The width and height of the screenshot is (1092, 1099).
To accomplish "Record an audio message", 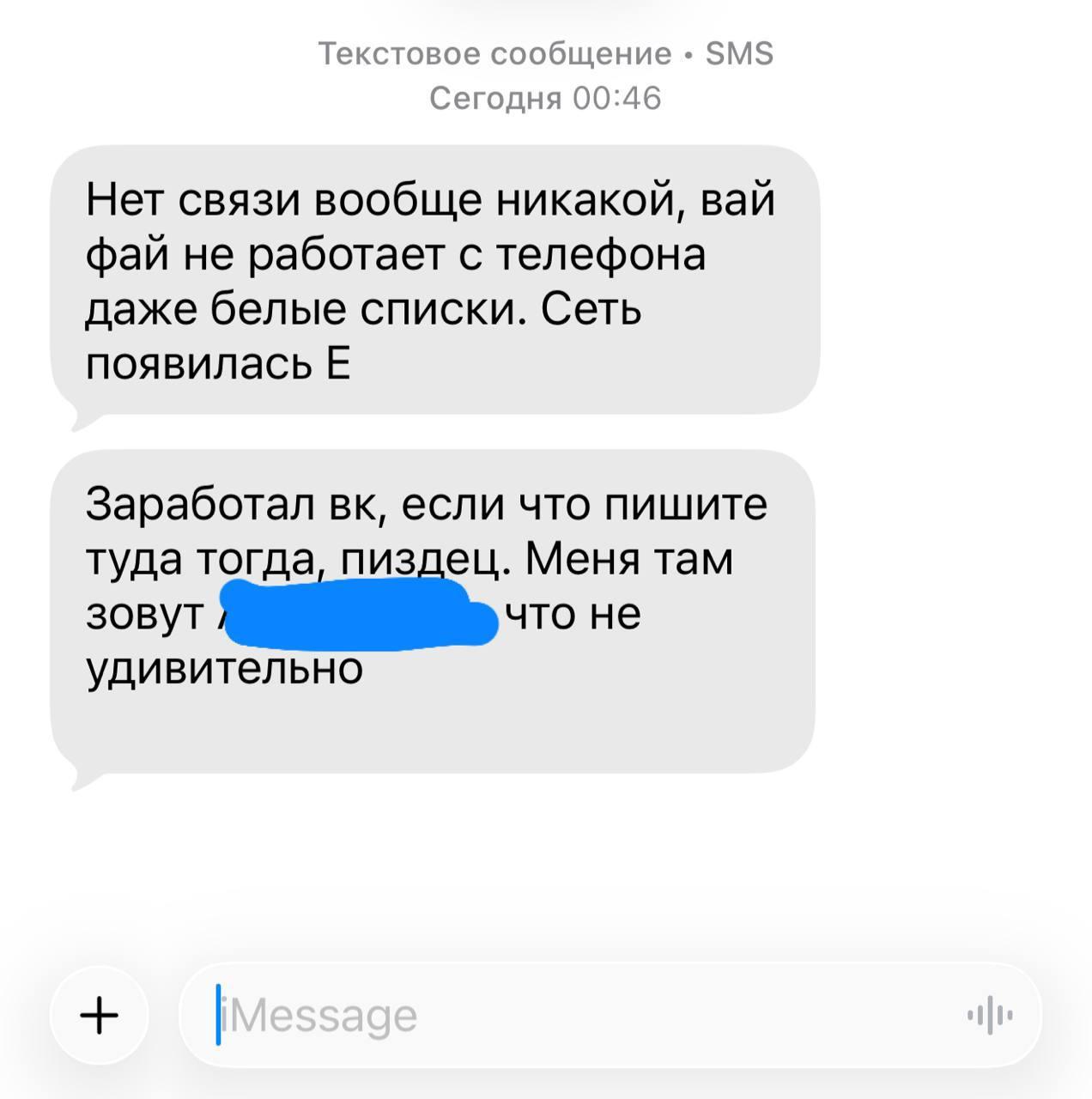I will coord(990,1016).
